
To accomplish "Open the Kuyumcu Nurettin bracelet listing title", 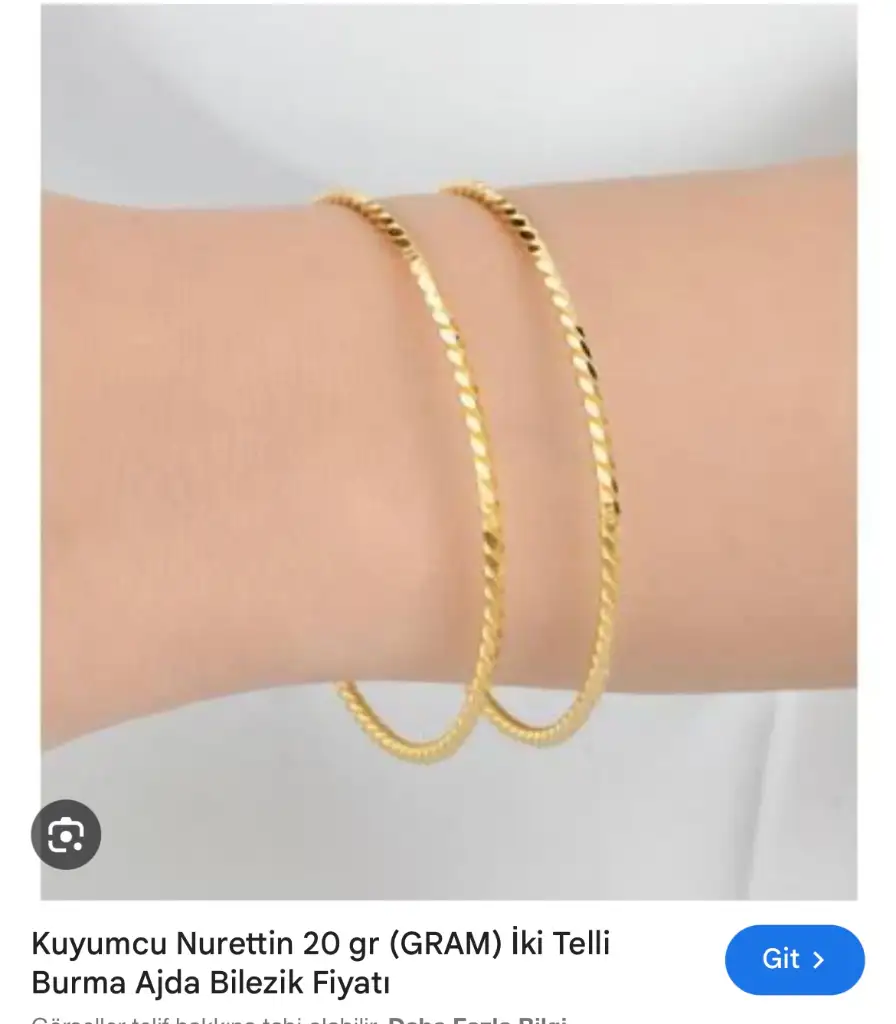I will pos(320,962).
